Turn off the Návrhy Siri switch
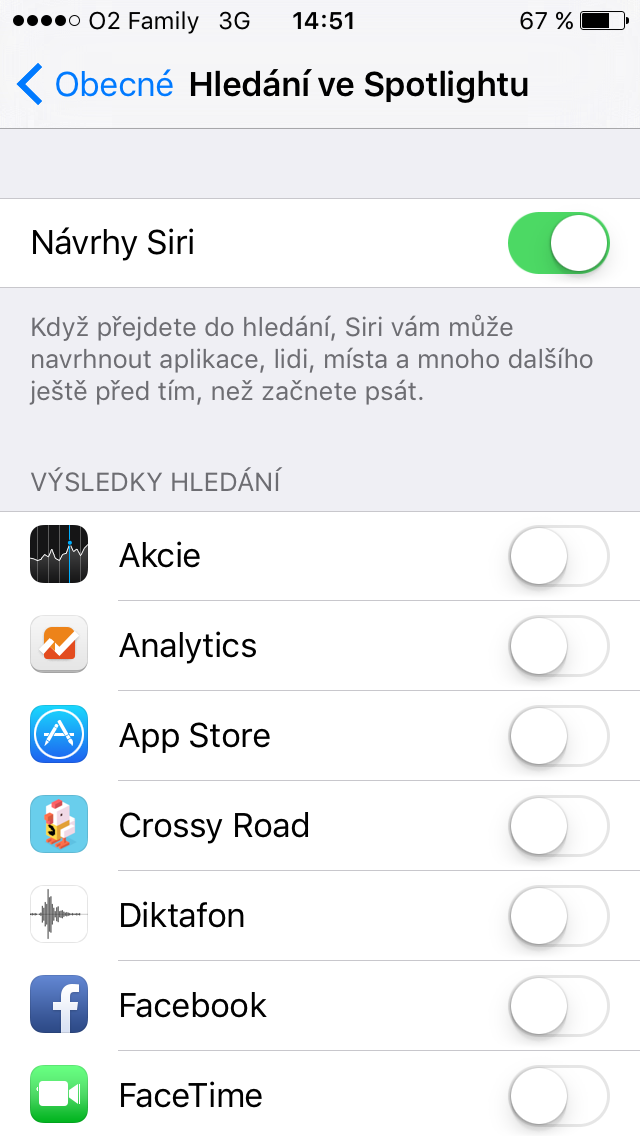 558,243
